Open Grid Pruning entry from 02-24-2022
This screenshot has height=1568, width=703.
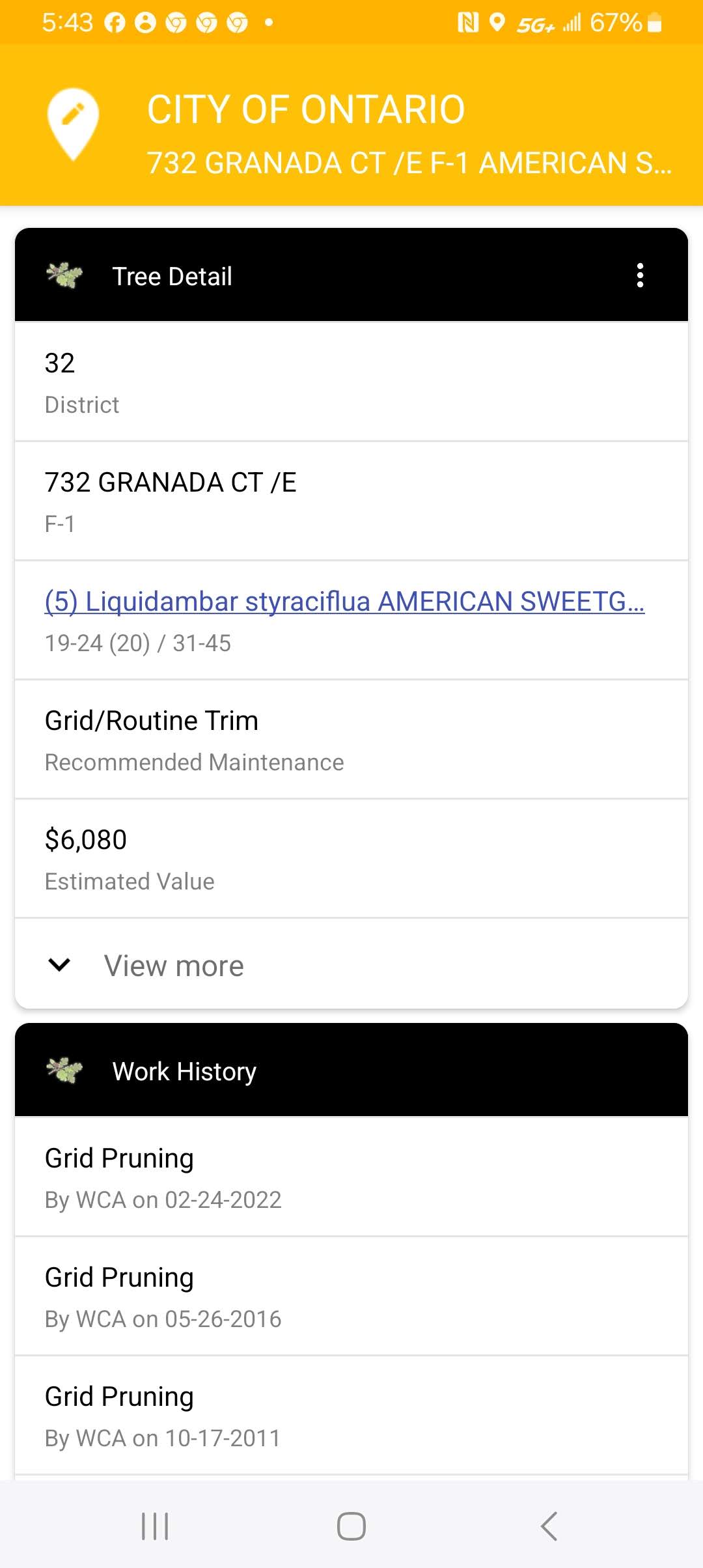(x=351, y=1177)
